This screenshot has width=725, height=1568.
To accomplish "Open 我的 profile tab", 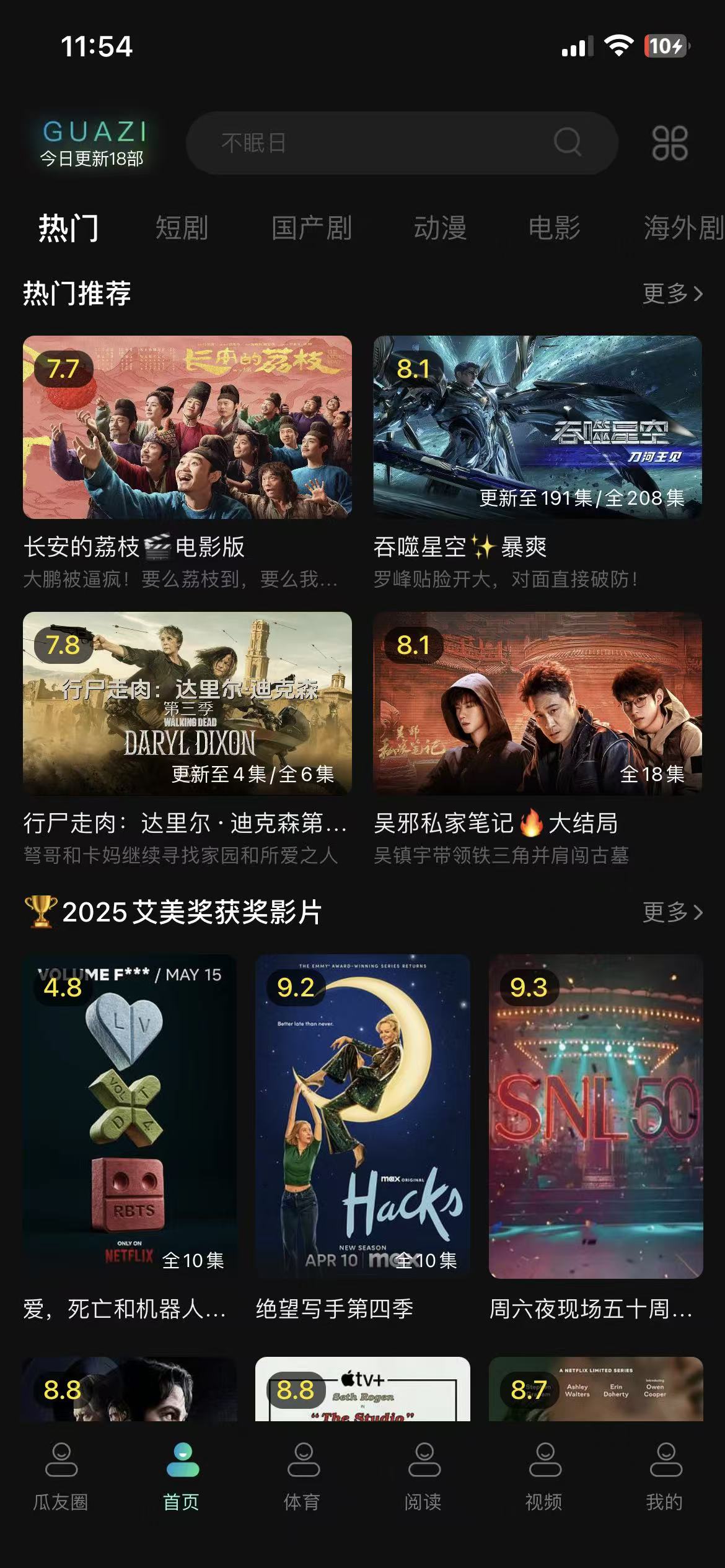I will pyautogui.click(x=665, y=1476).
